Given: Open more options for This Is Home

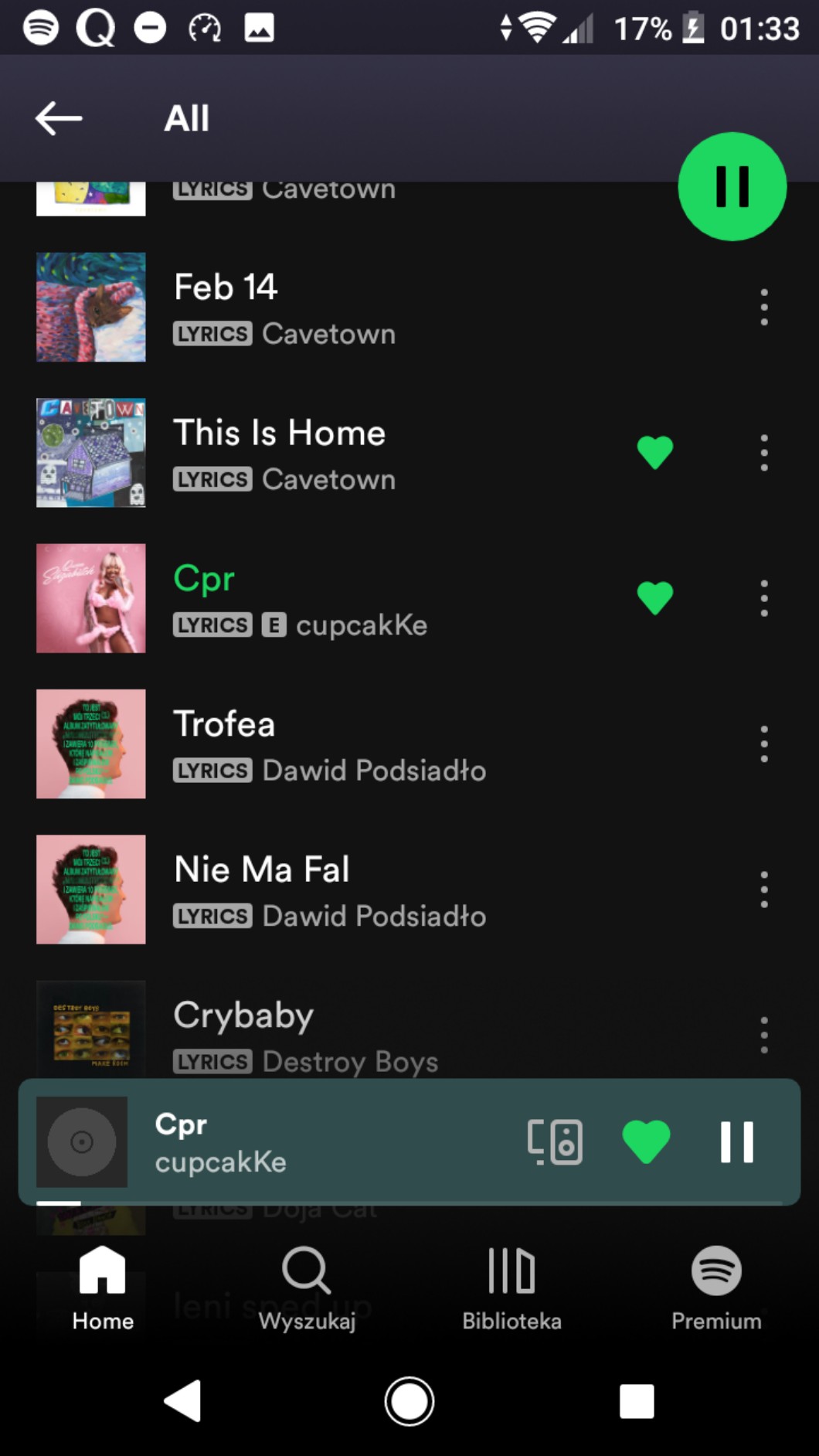Looking at the screenshot, I should pyautogui.click(x=763, y=453).
